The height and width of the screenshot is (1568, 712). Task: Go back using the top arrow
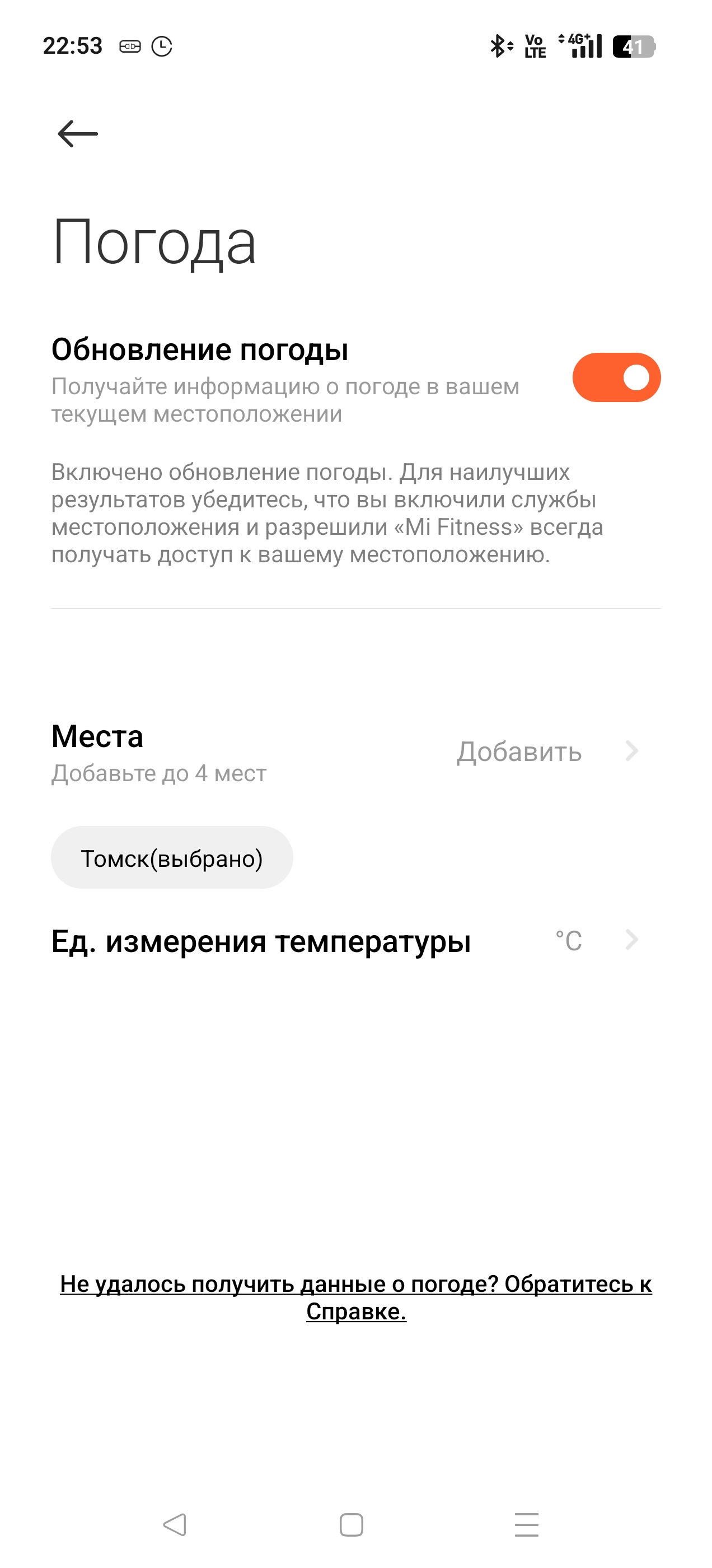[77, 133]
